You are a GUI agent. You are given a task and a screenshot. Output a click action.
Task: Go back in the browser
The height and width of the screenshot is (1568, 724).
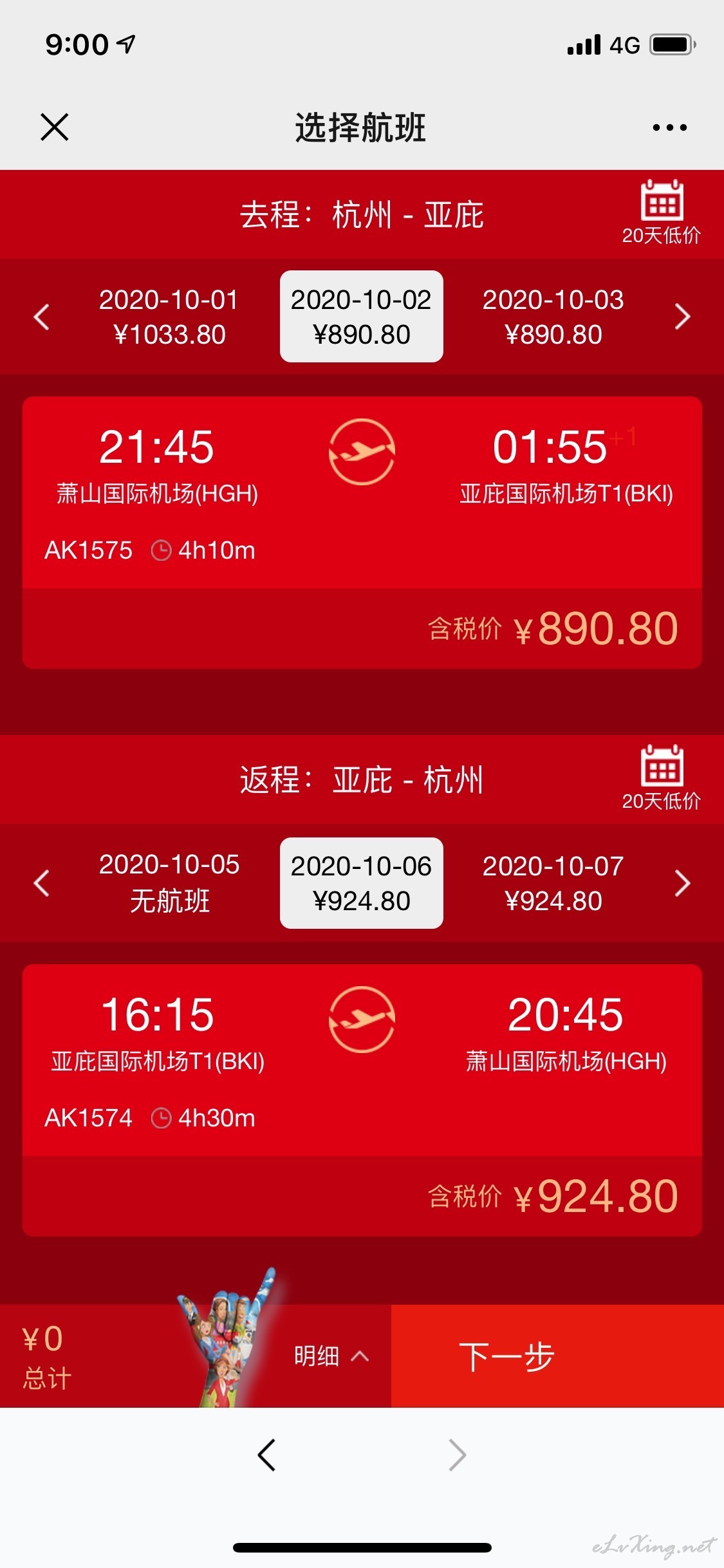[266, 1455]
